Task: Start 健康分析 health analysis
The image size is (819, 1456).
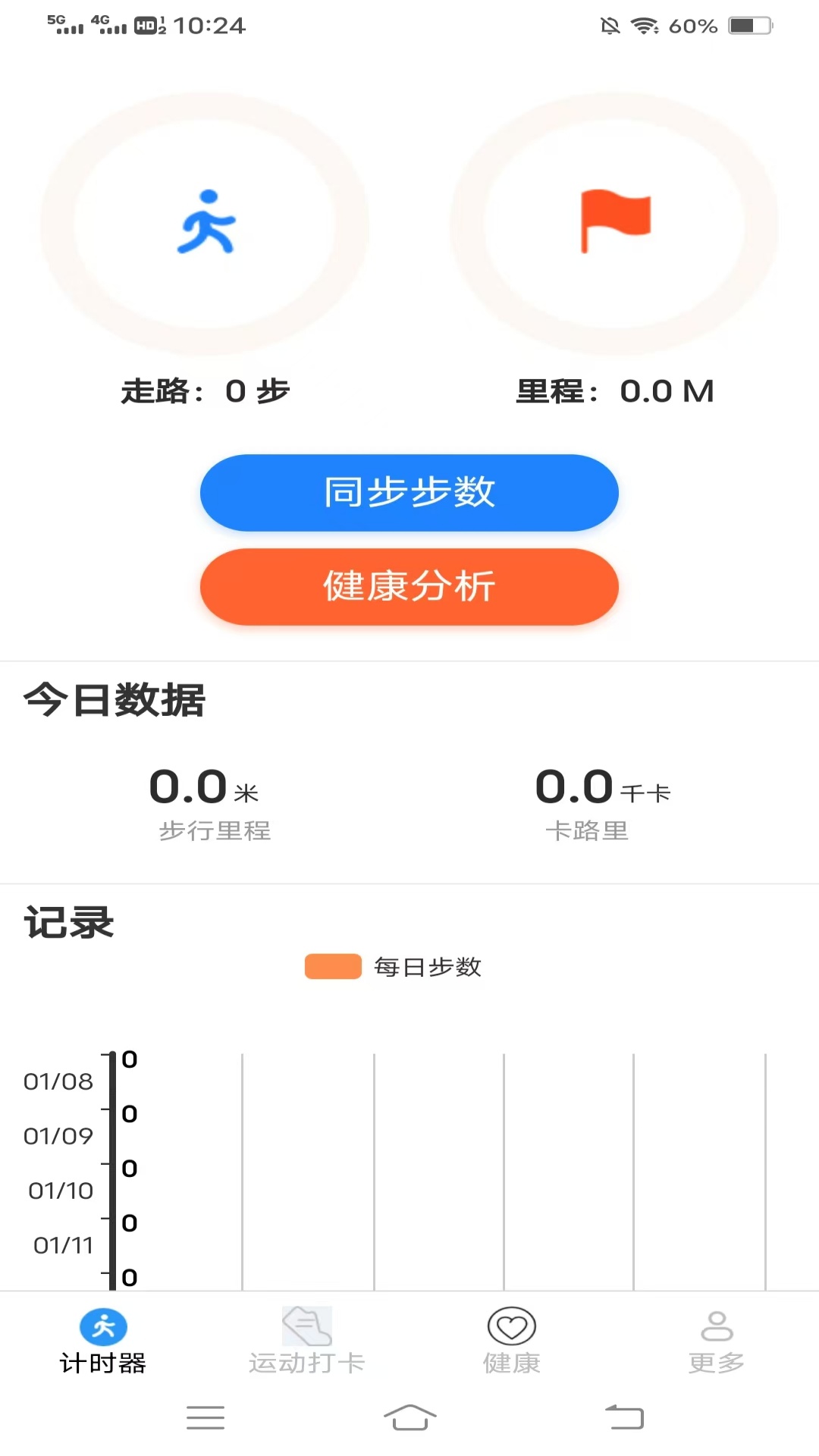Action: coord(409,587)
